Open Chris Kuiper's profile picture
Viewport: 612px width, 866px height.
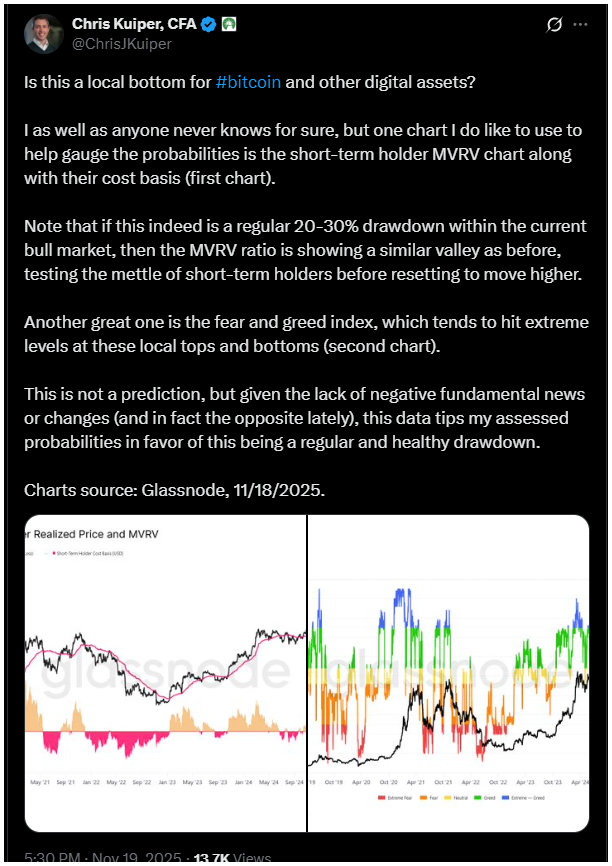(43, 33)
